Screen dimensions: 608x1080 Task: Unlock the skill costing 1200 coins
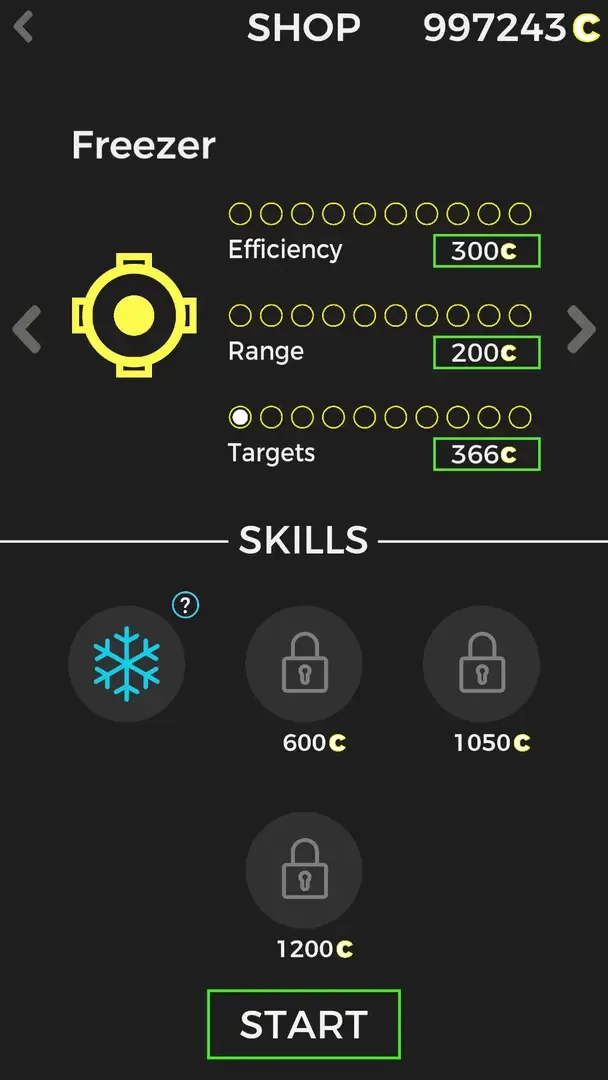pos(304,870)
